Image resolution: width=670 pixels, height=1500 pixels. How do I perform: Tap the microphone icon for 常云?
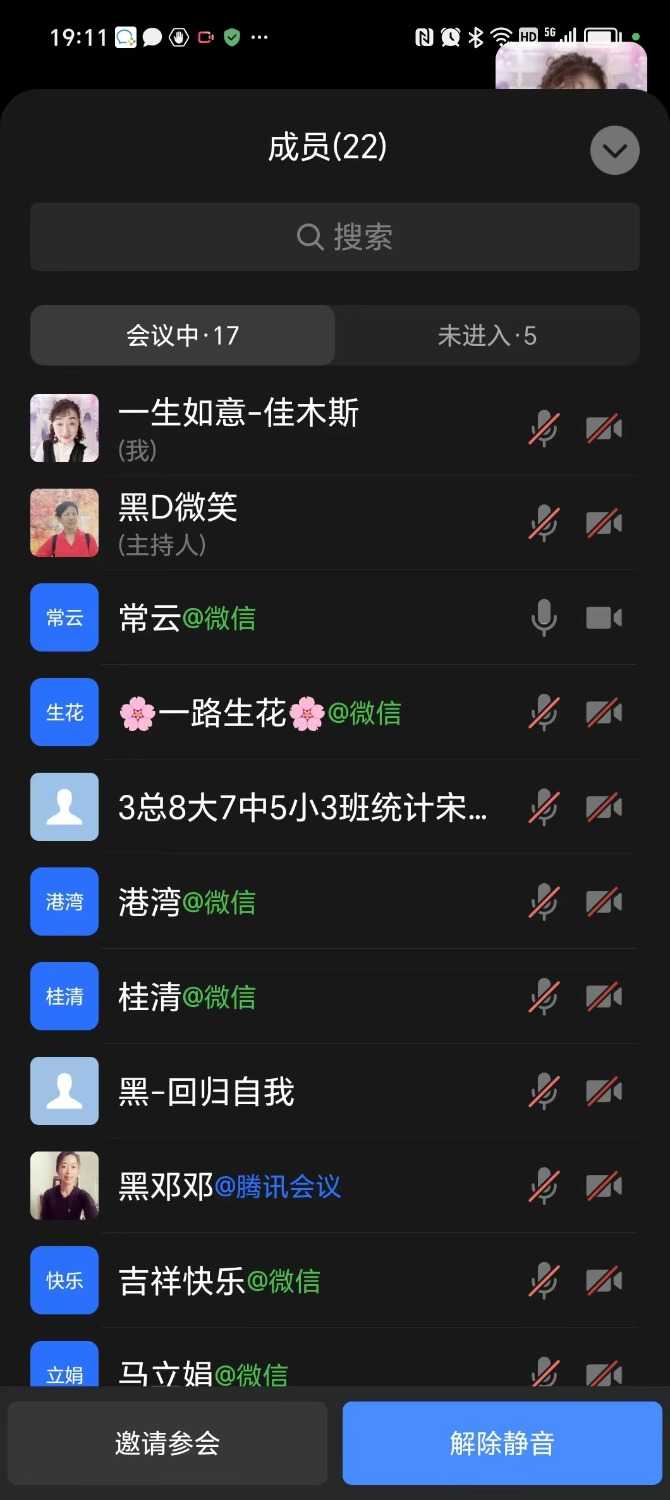[544, 618]
